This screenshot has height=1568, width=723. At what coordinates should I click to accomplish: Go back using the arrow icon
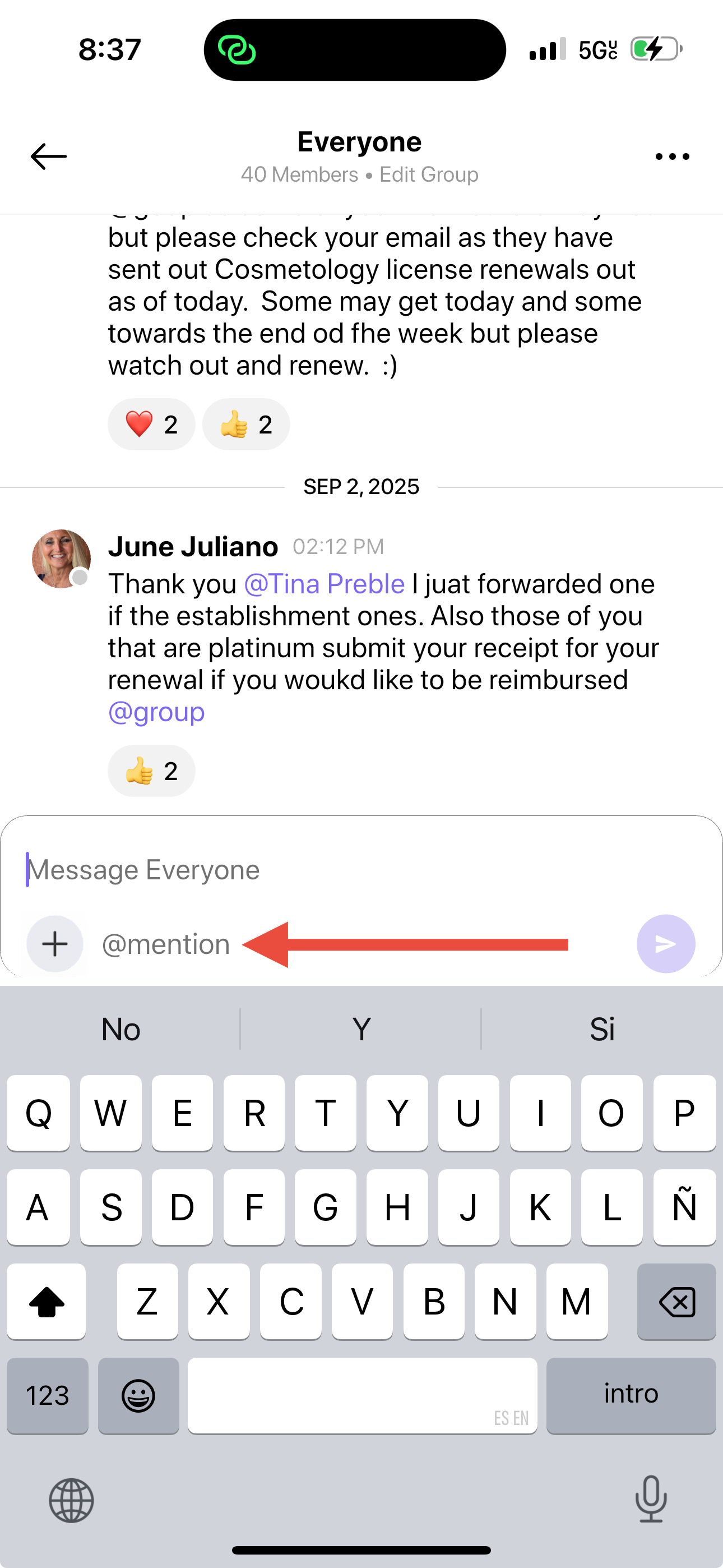pyautogui.click(x=49, y=156)
